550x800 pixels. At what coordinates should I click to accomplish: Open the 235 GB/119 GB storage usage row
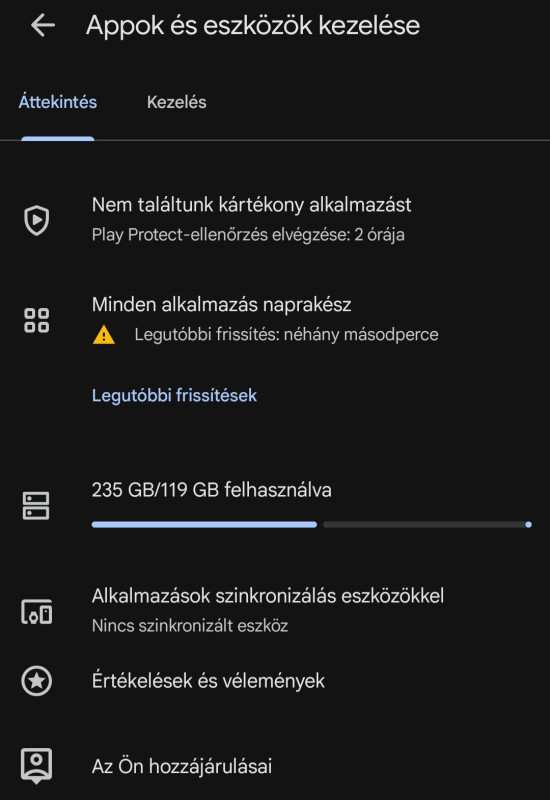[275, 505]
